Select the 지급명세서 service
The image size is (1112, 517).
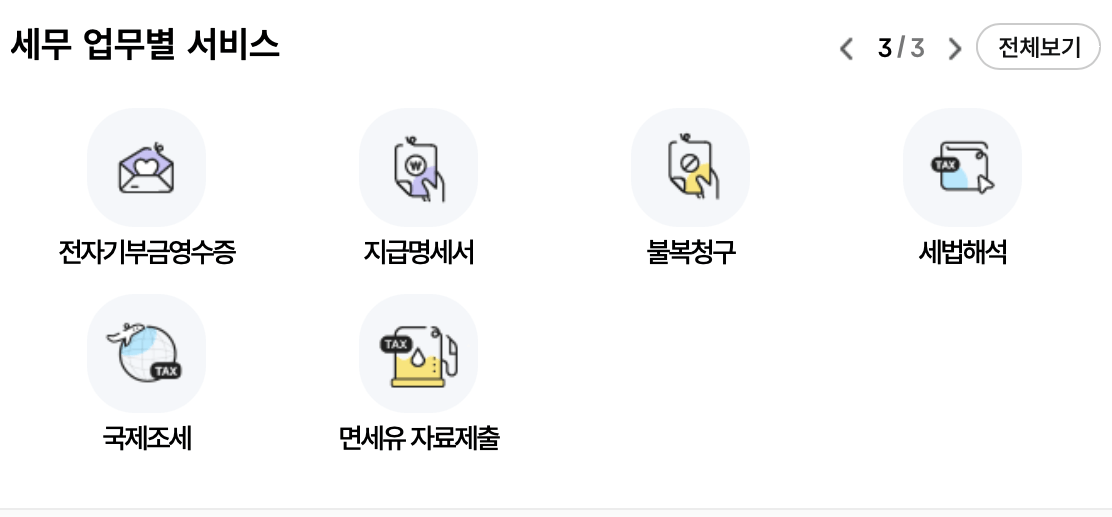coord(418,188)
